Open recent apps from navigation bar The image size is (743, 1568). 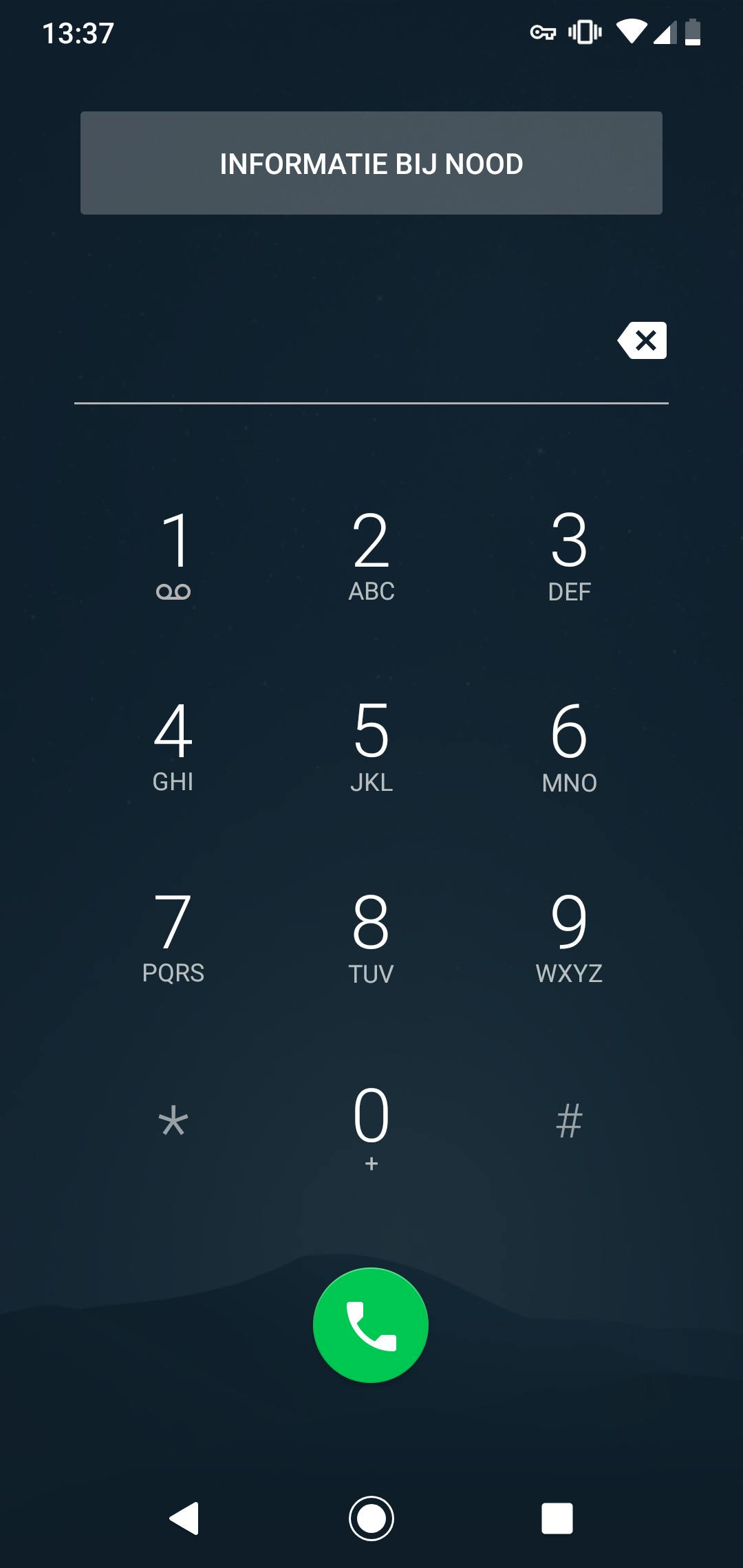(x=557, y=1518)
